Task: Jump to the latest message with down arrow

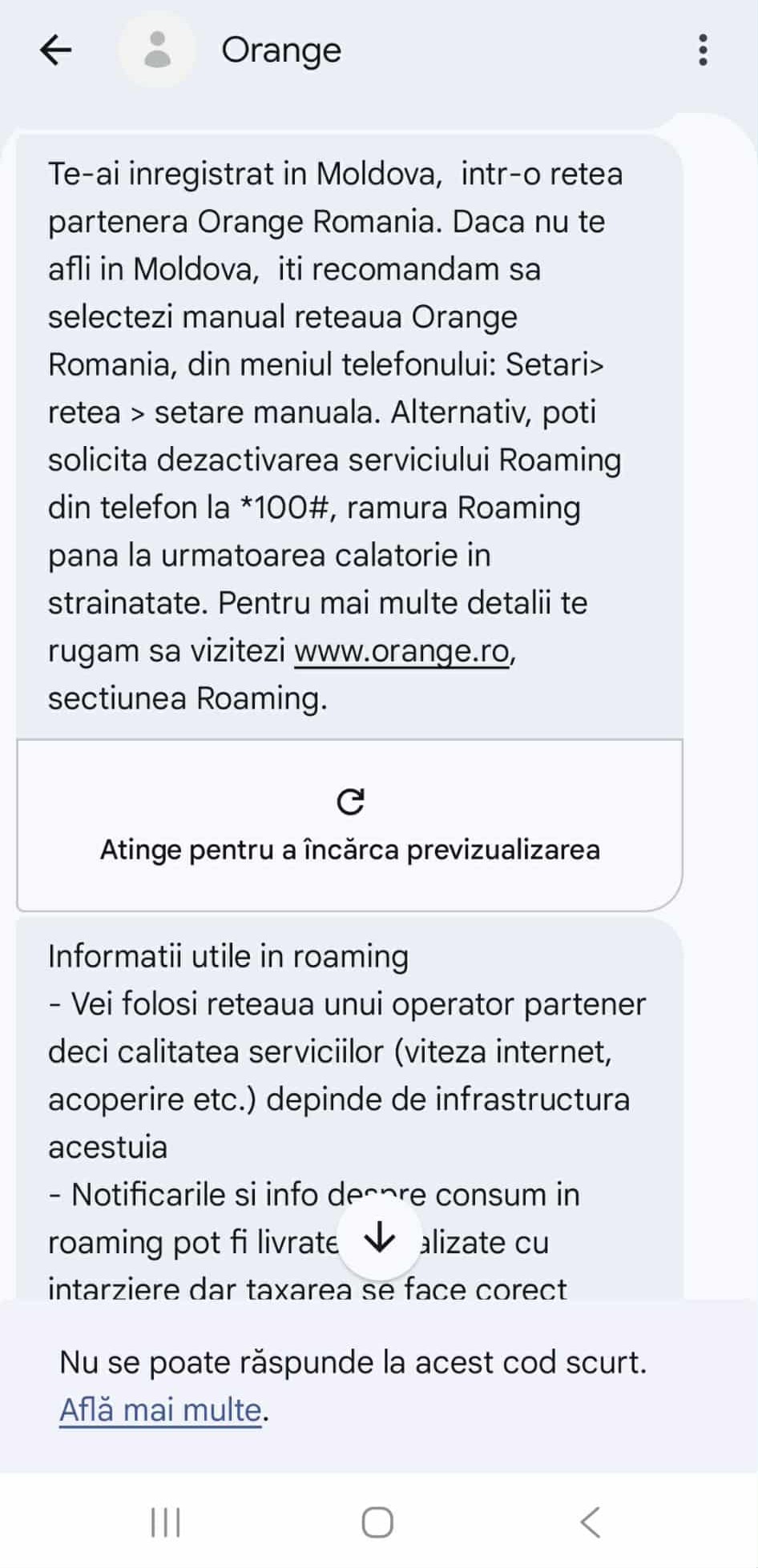Action: (380, 1238)
